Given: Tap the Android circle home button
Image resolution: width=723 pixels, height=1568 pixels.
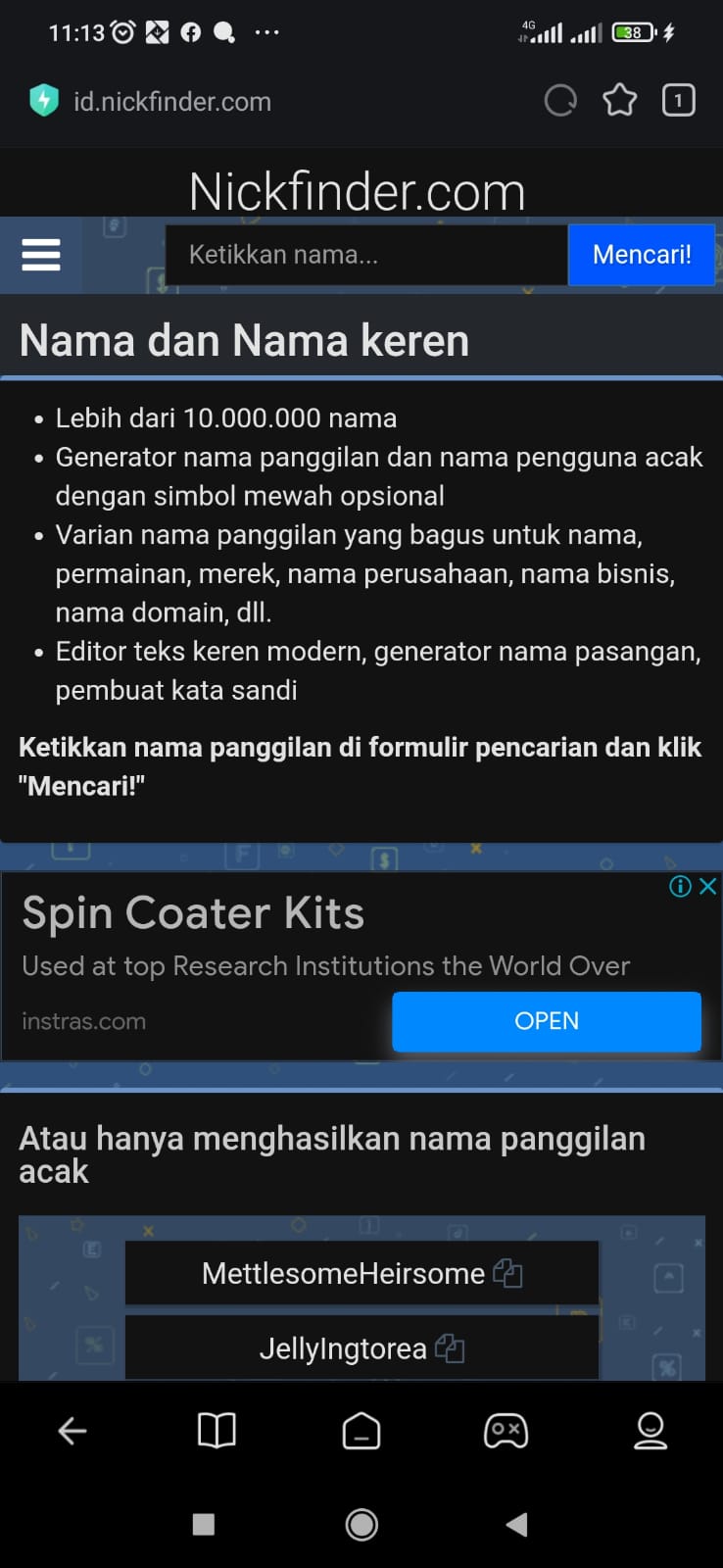Looking at the screenshot, I should [x=361, y=1525].
